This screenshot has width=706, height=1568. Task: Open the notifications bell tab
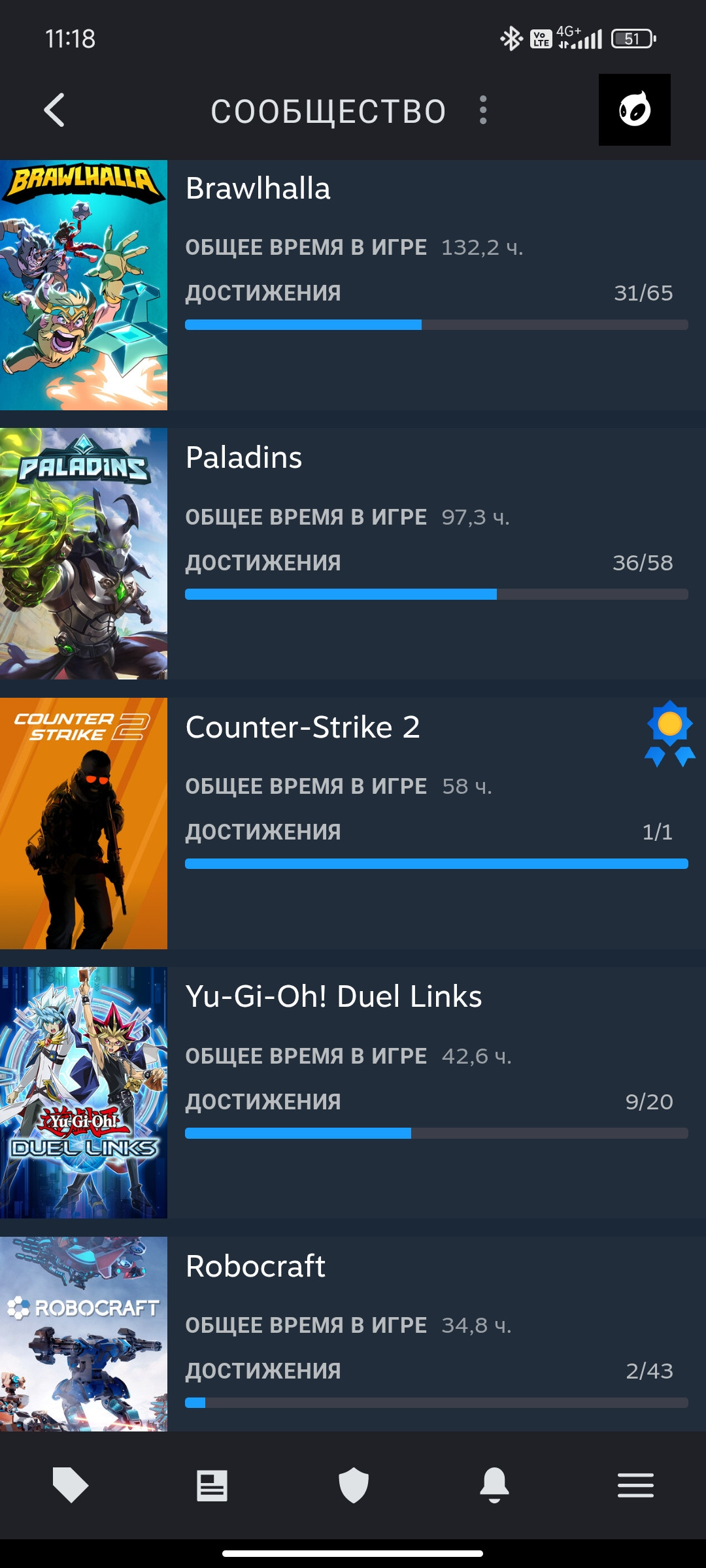click(x=494, y=1485)
